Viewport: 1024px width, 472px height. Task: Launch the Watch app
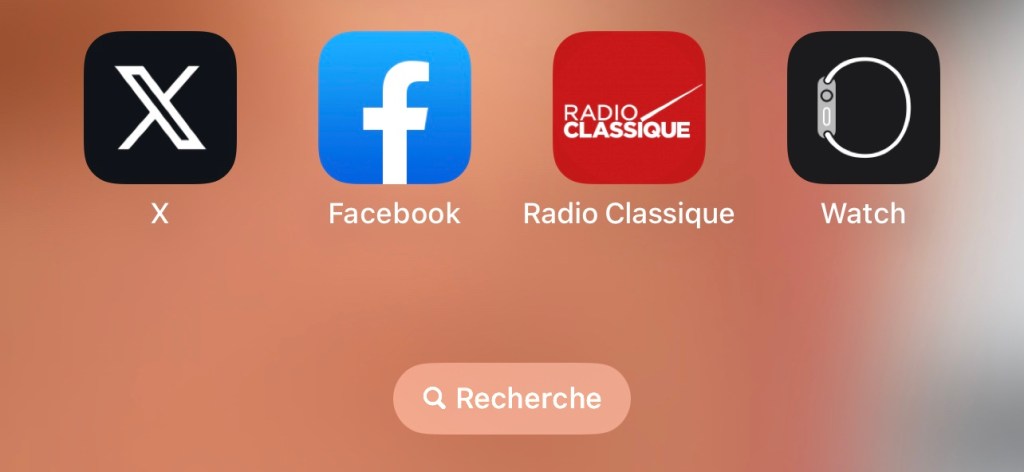(x=863, y=108)
